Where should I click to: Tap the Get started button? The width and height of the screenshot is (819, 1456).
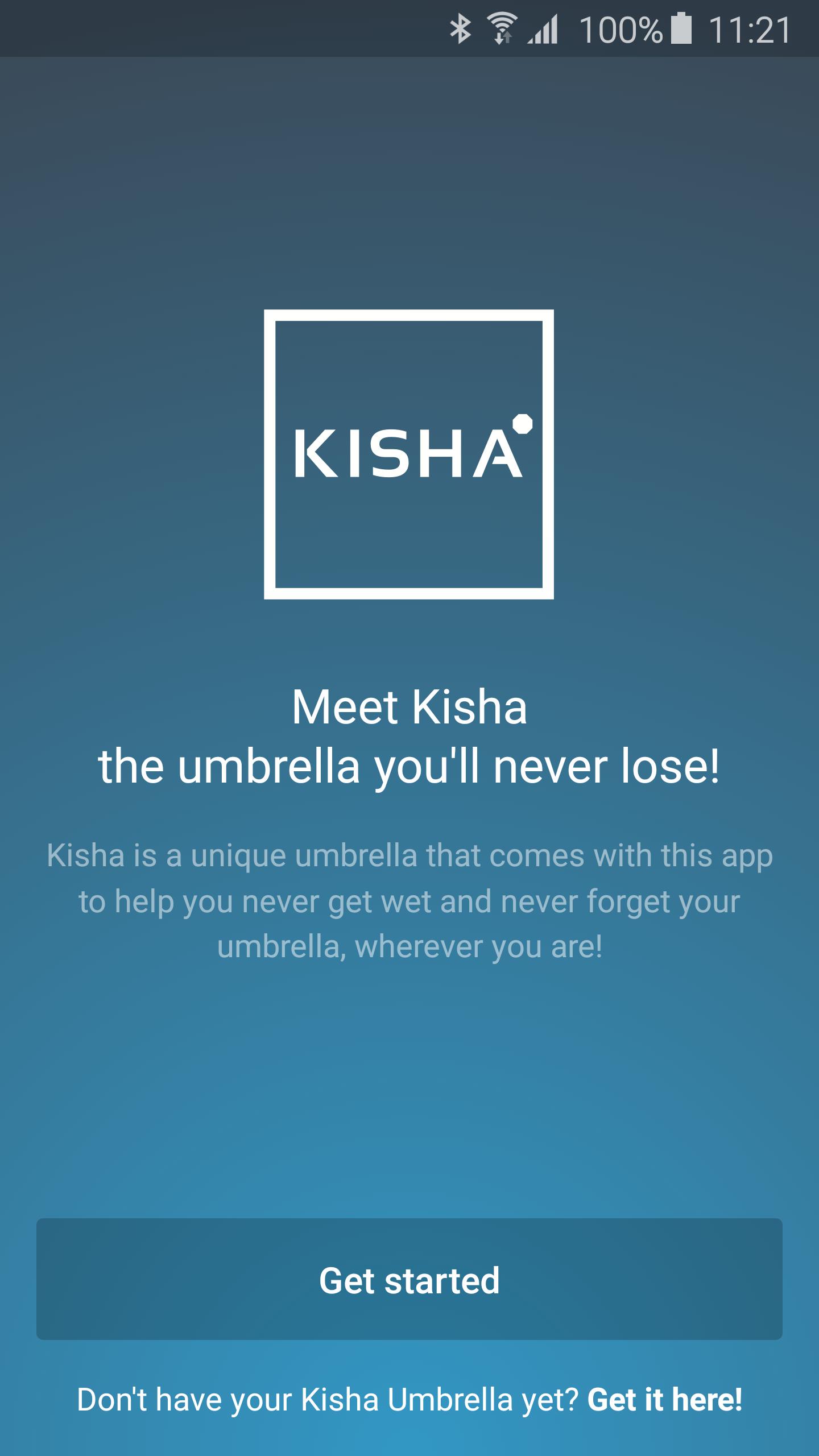coord(409,1279)
